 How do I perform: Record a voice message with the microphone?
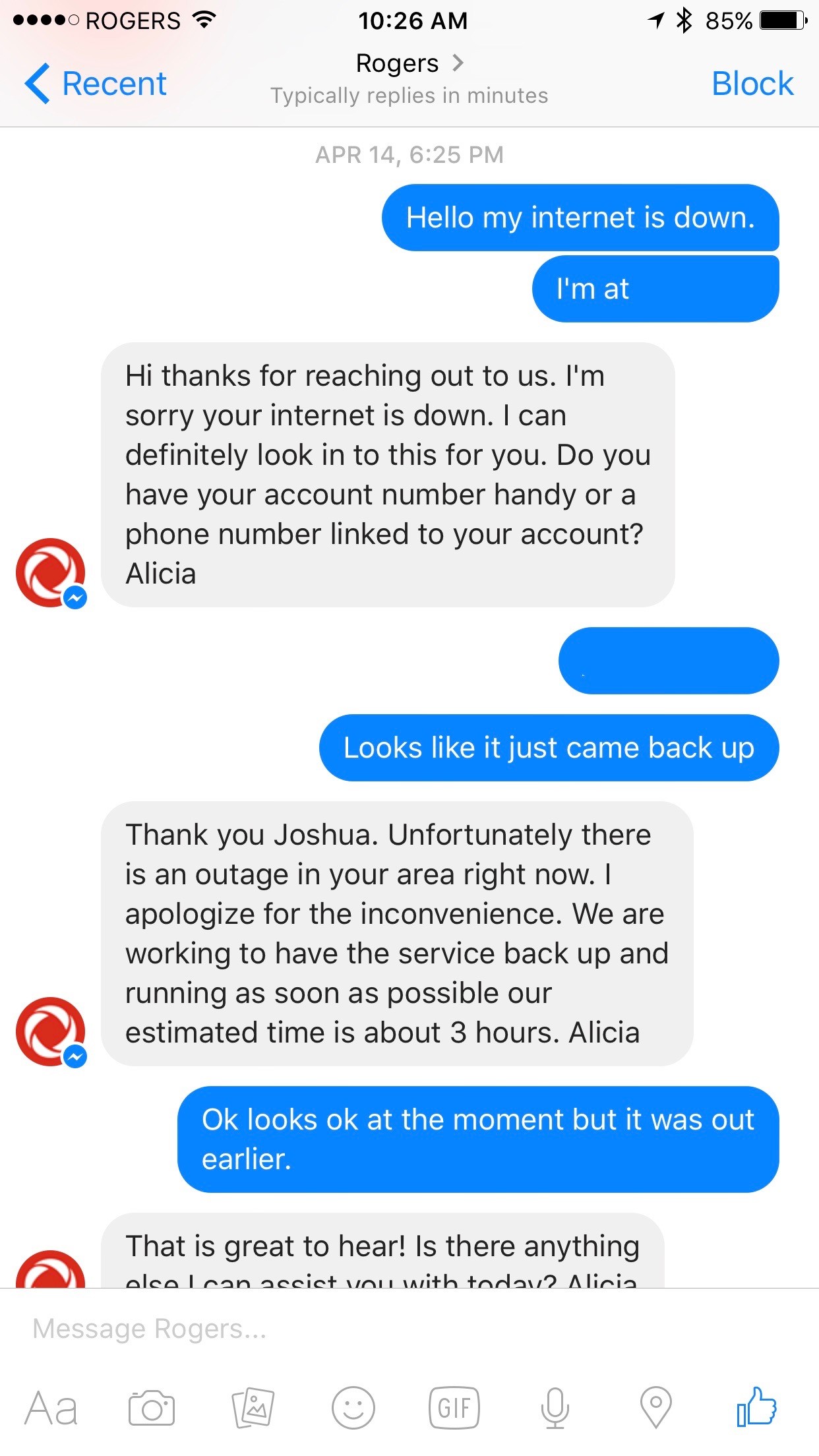(x=555, y=1408)
